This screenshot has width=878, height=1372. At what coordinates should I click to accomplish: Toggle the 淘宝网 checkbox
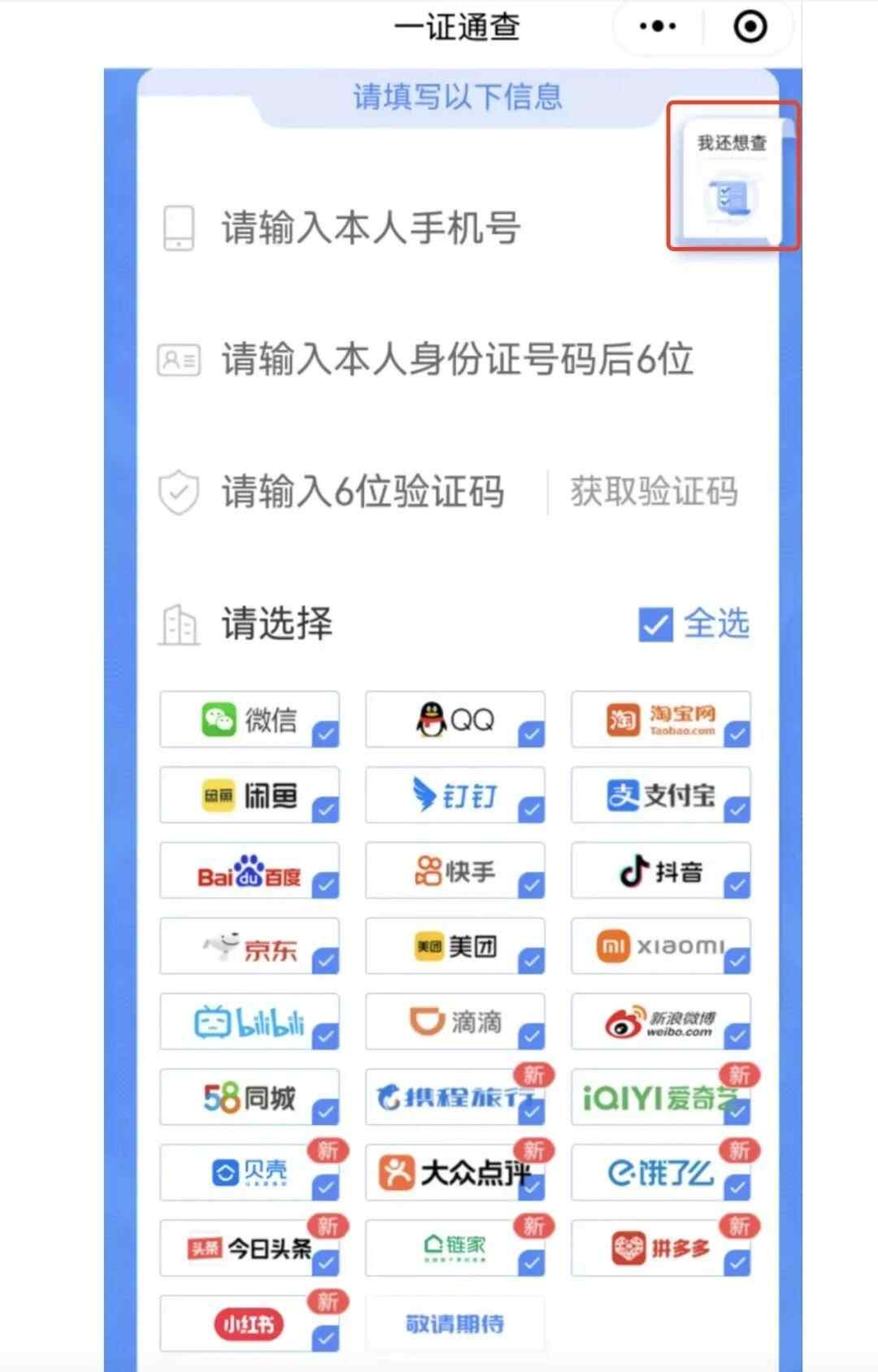661,720
